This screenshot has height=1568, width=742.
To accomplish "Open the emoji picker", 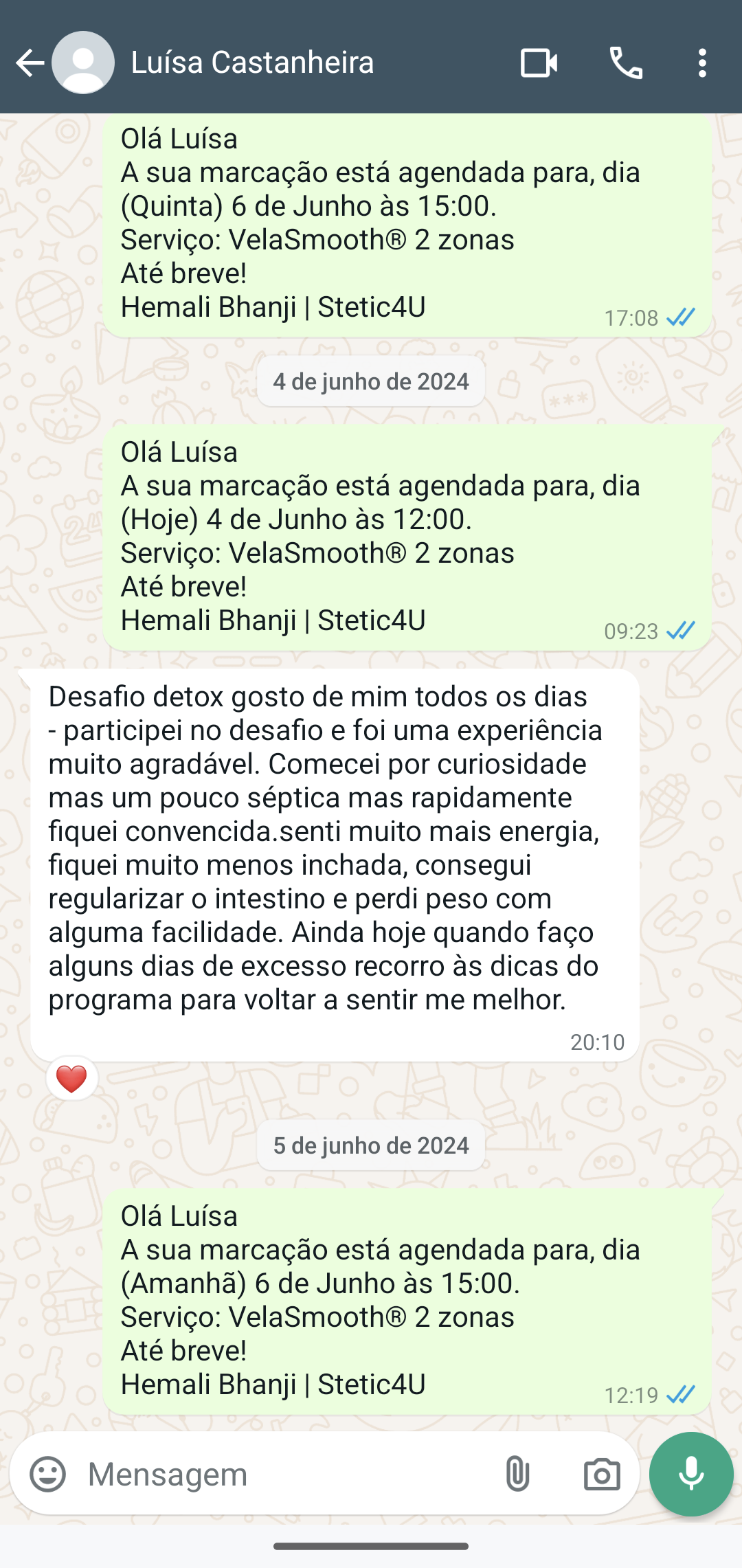I will tap(47, 1474).
